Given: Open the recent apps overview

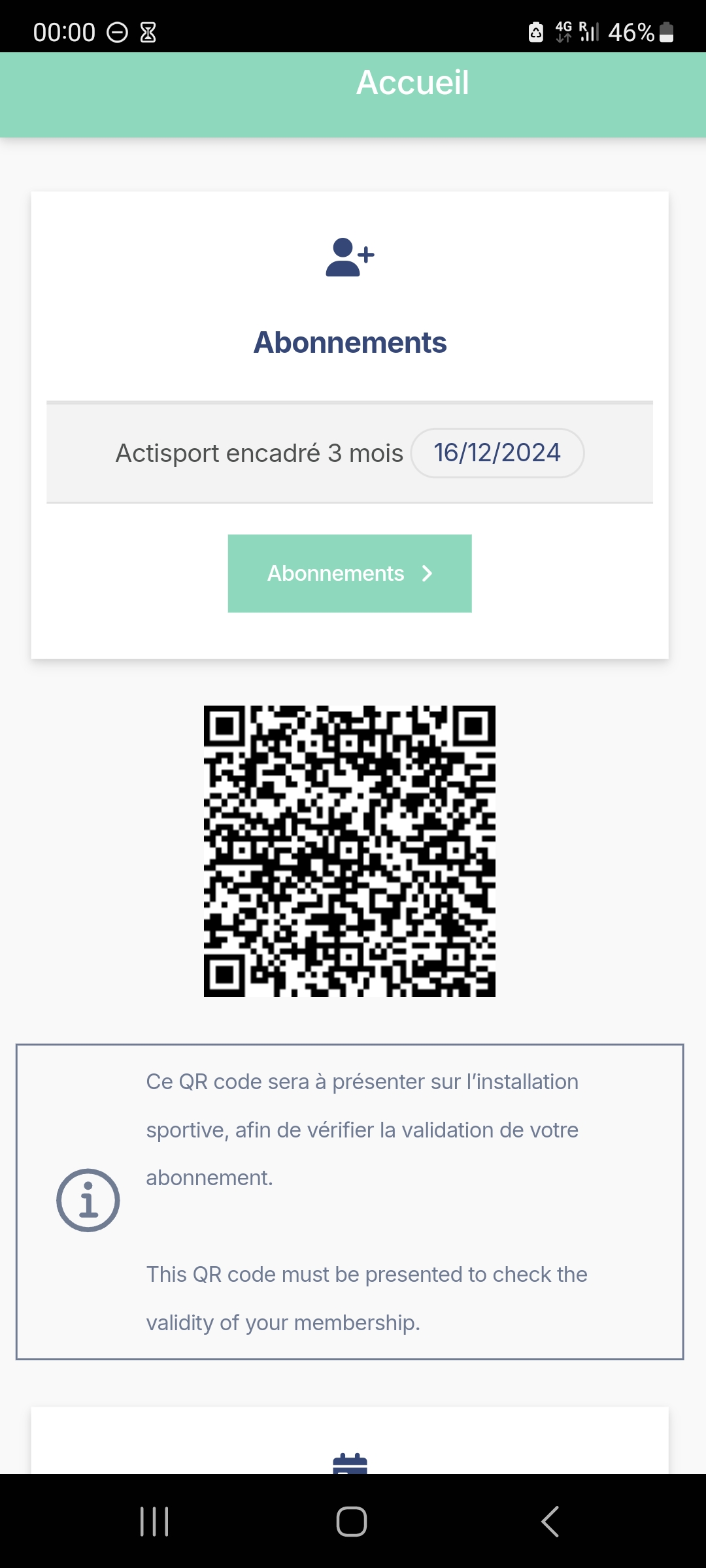Looking at the screenshot, I should 155,1522.
